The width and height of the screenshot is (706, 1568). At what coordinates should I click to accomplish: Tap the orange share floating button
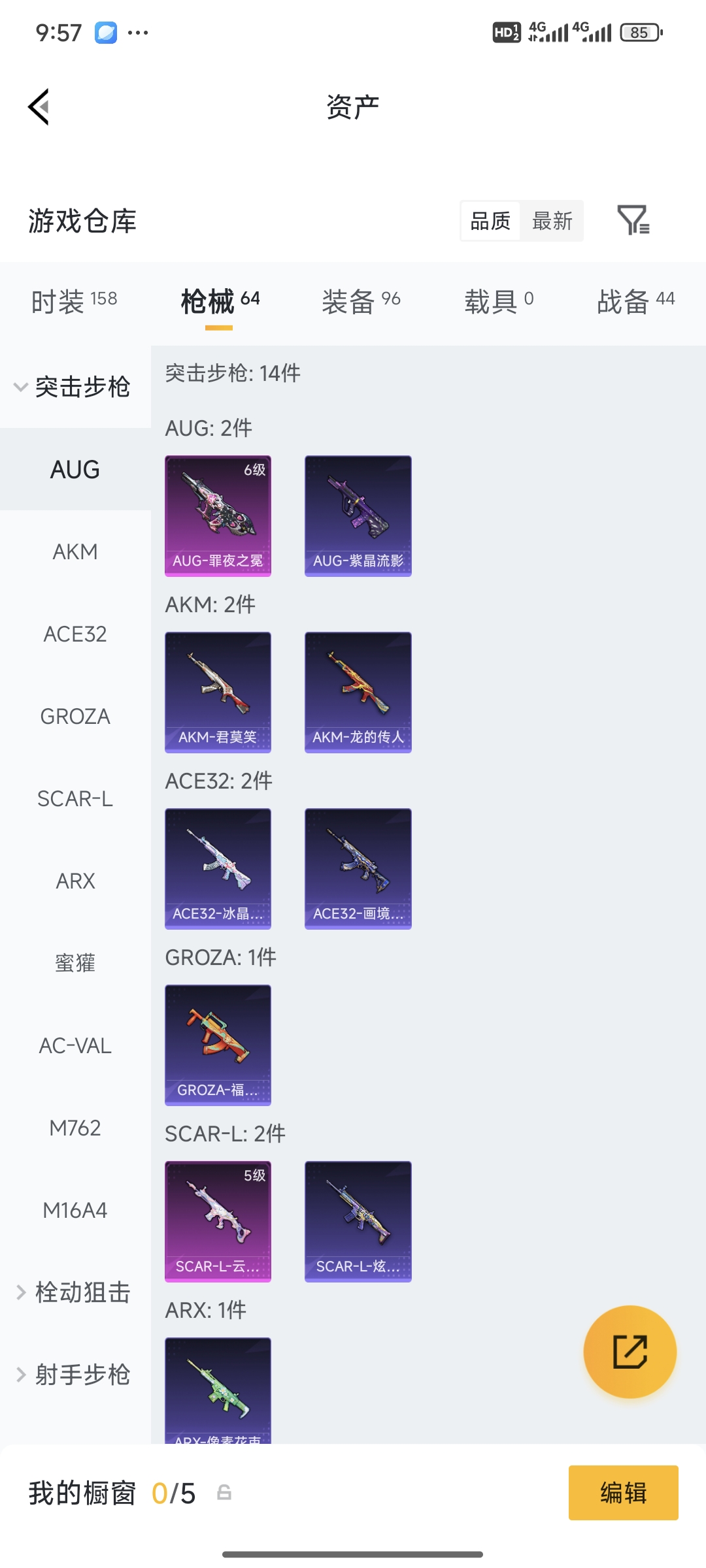click(630, 1352)
